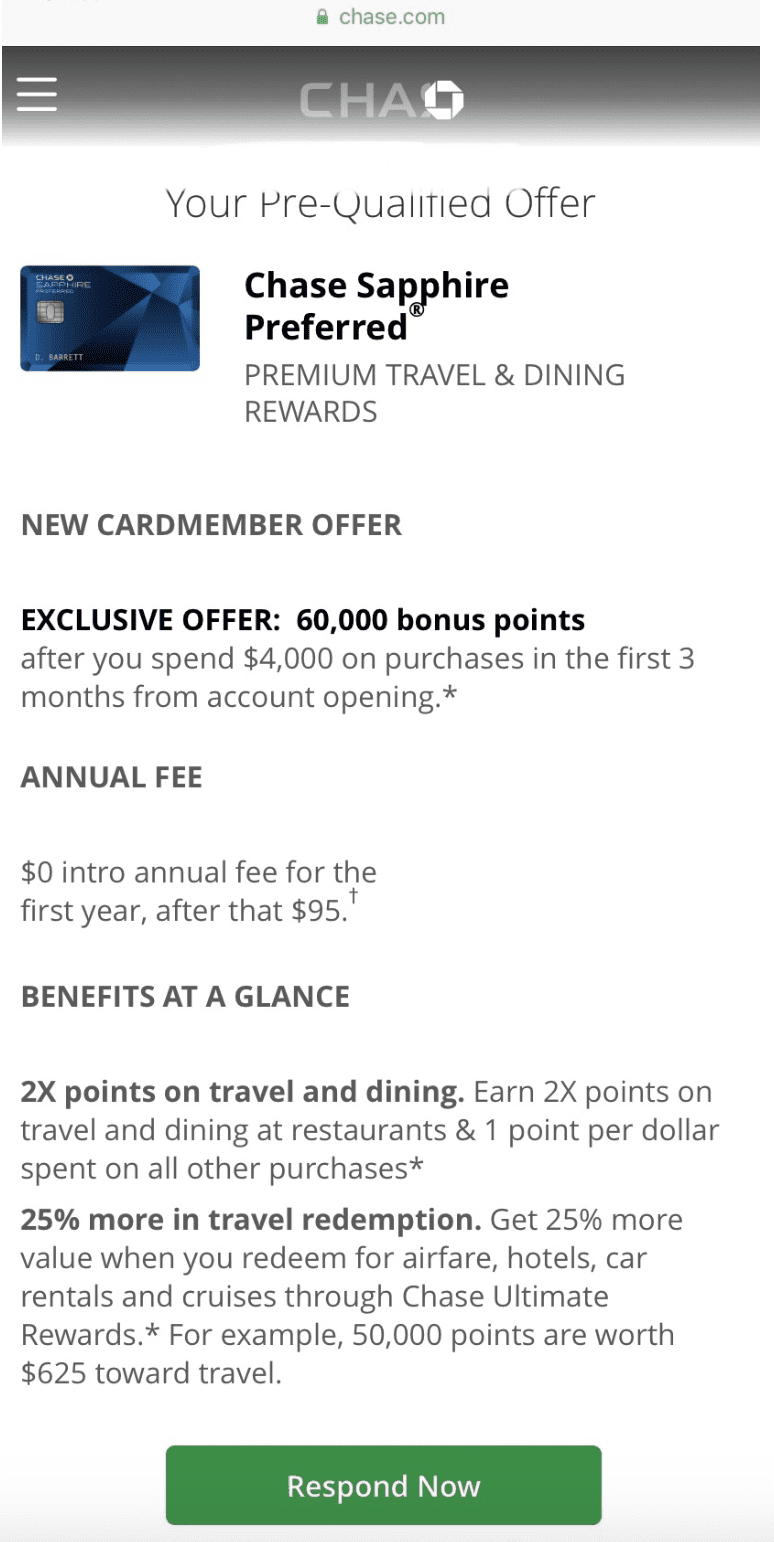Tap the Respond Now button

(x=384, y=1485)
